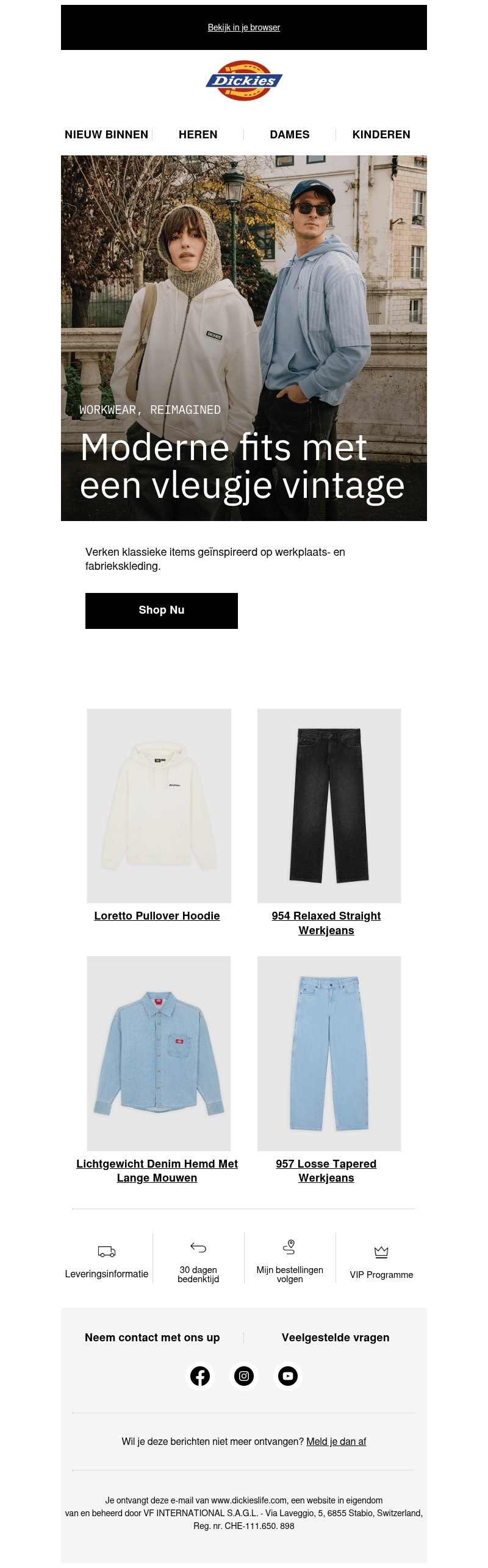Open Veelgestelde vragen
The image size is (488, 1568).
pyautogui.click(x=335, y=1338)
